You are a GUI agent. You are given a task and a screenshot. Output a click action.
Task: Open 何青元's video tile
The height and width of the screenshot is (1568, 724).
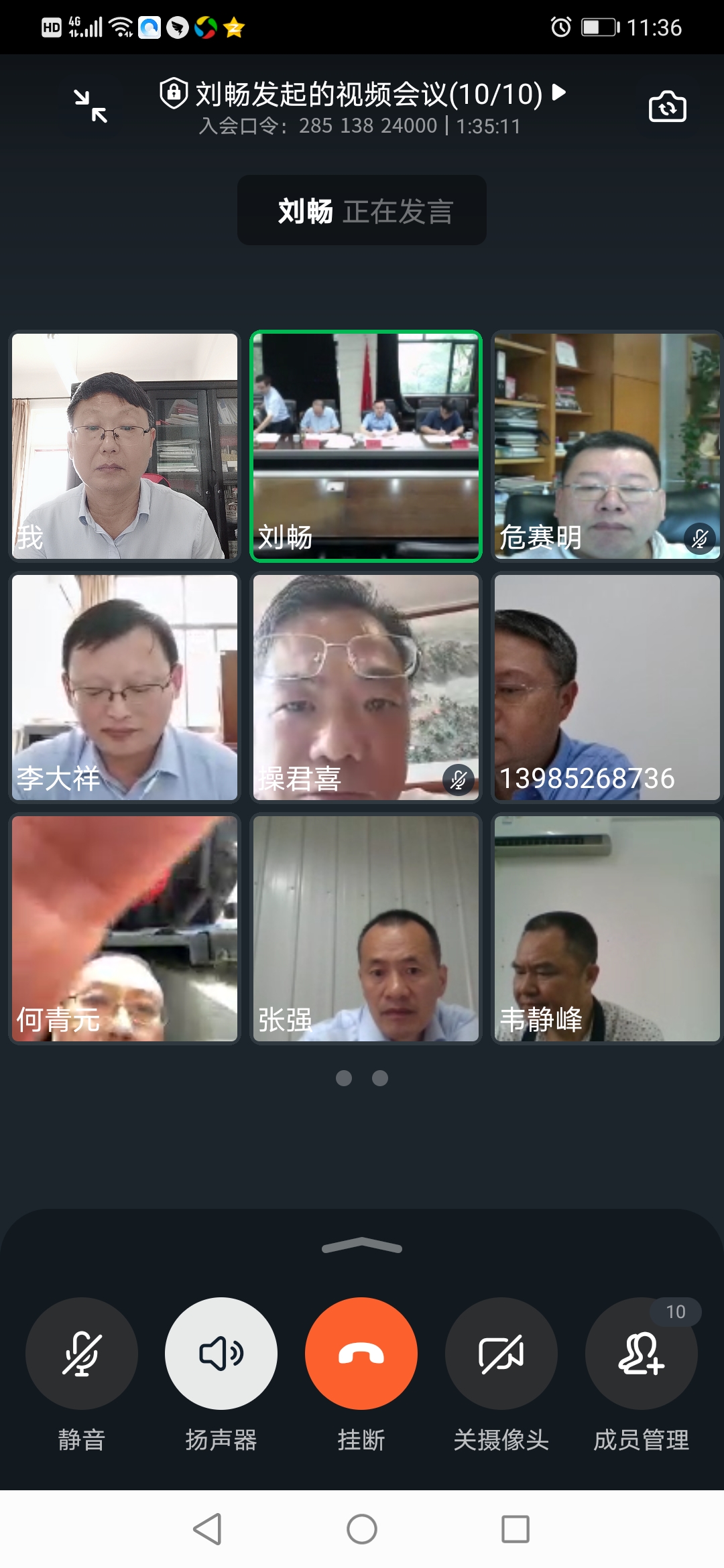click(x=125, y=929)
